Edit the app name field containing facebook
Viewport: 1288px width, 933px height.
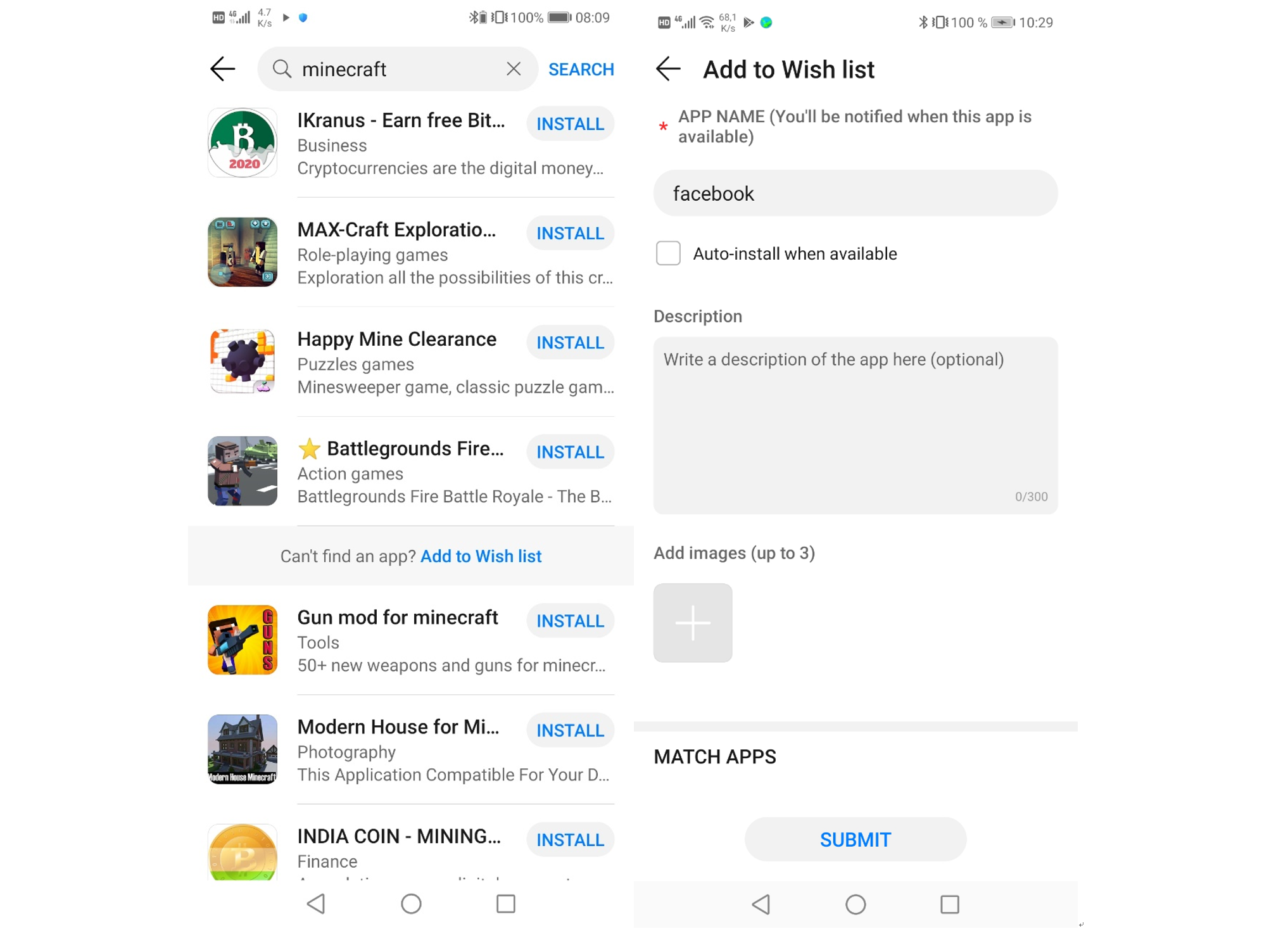[x=854, y=193]
